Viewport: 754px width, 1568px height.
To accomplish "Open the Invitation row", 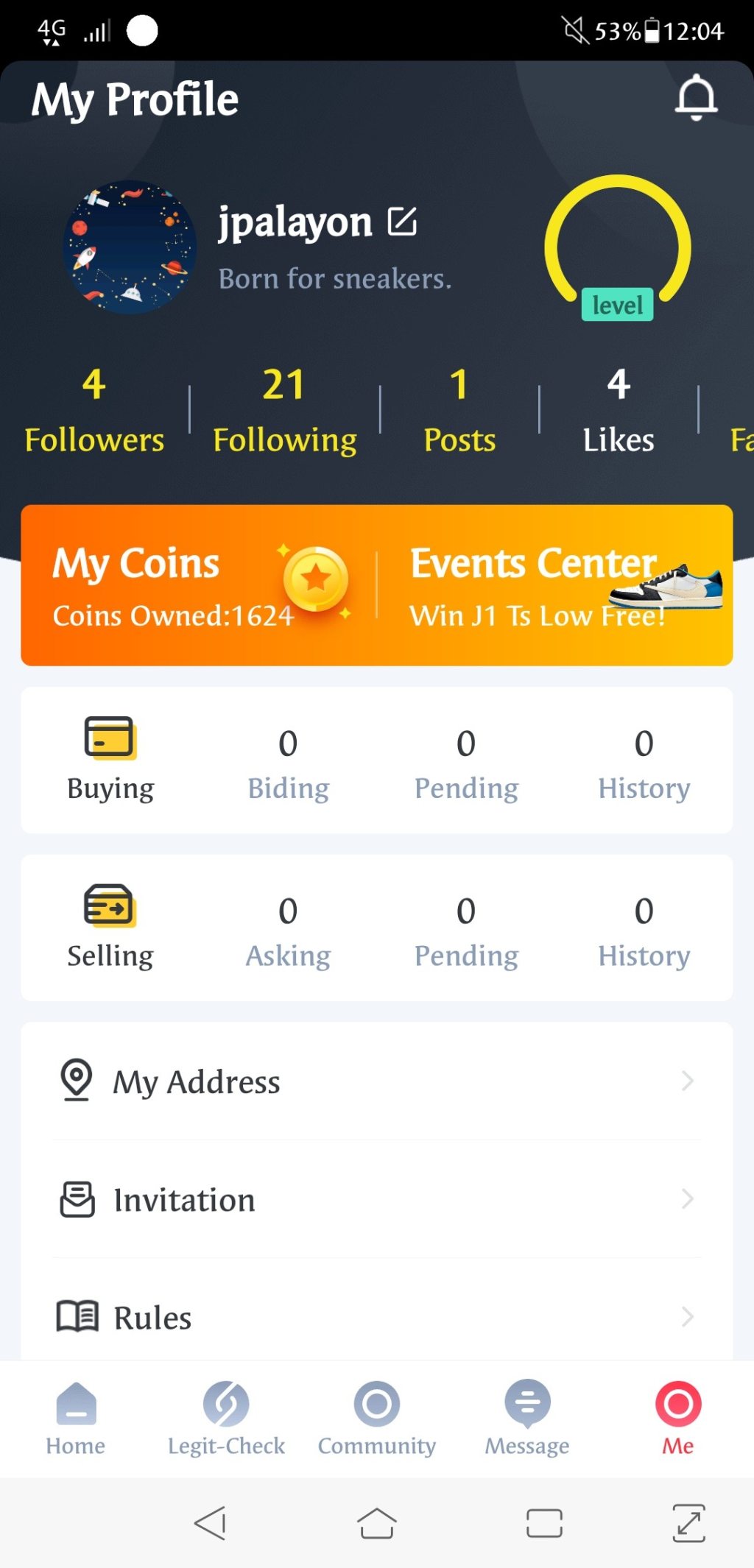I will 376,1199.
